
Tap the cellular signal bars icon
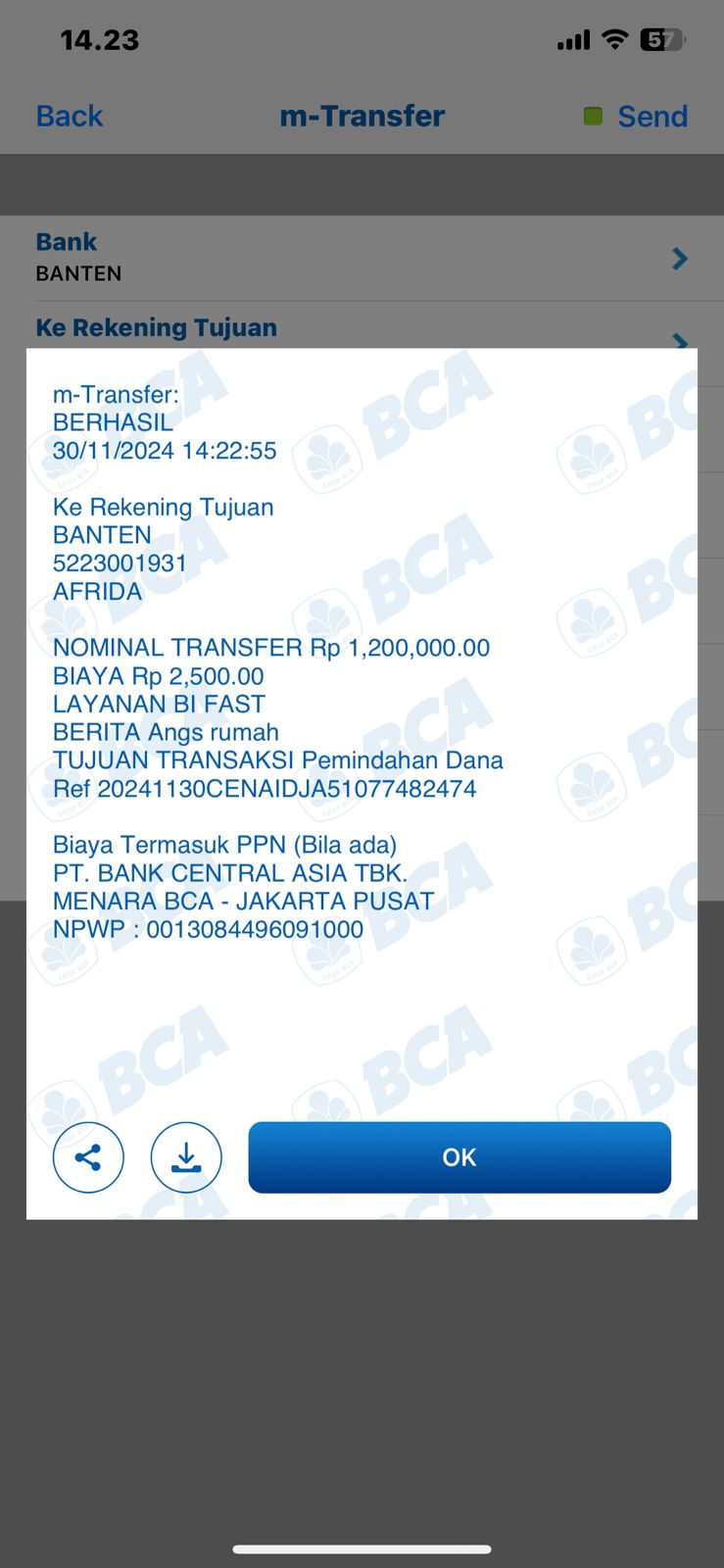[573, 40]
